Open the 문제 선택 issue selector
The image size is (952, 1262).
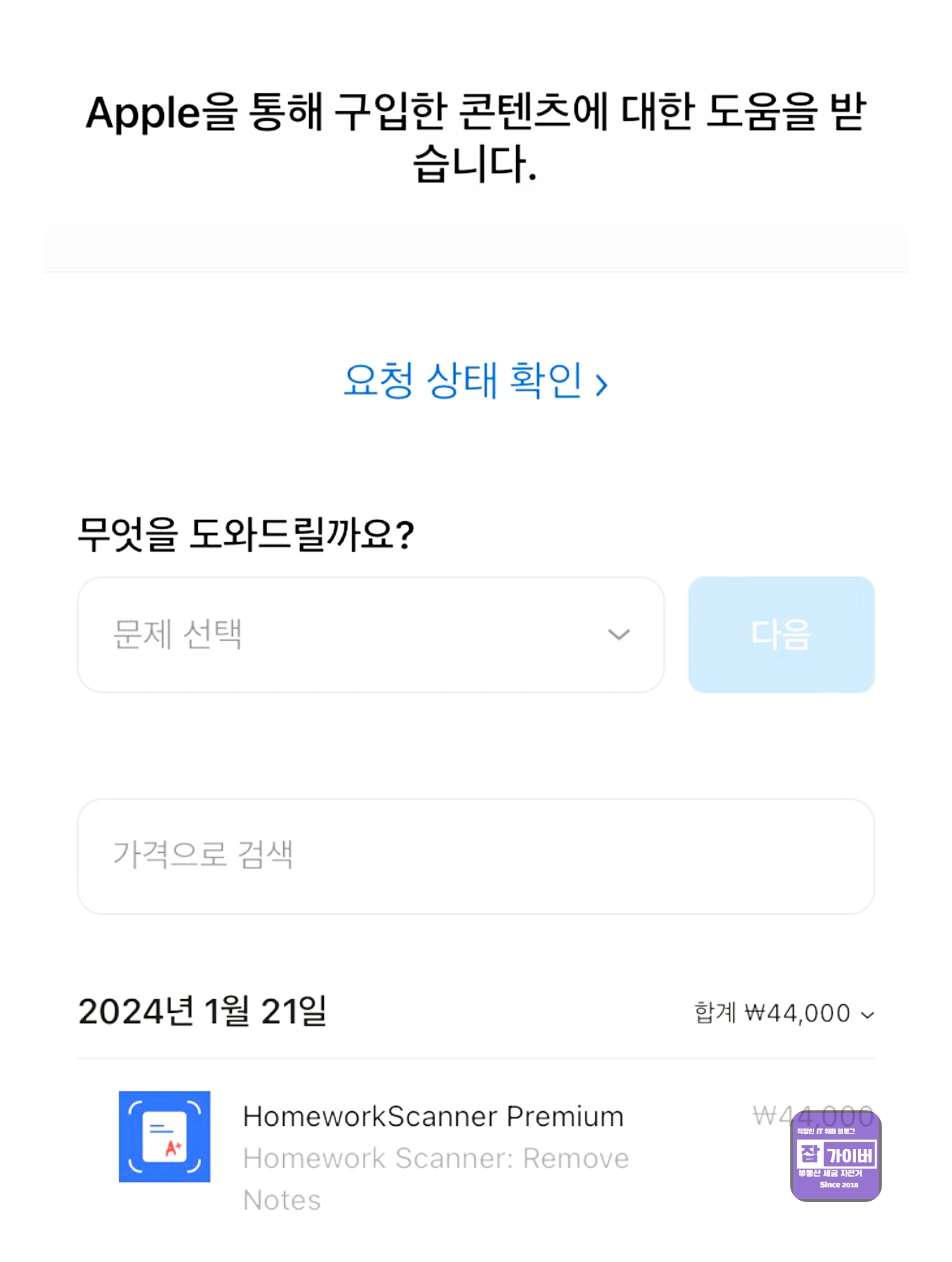tap(371, 634)
